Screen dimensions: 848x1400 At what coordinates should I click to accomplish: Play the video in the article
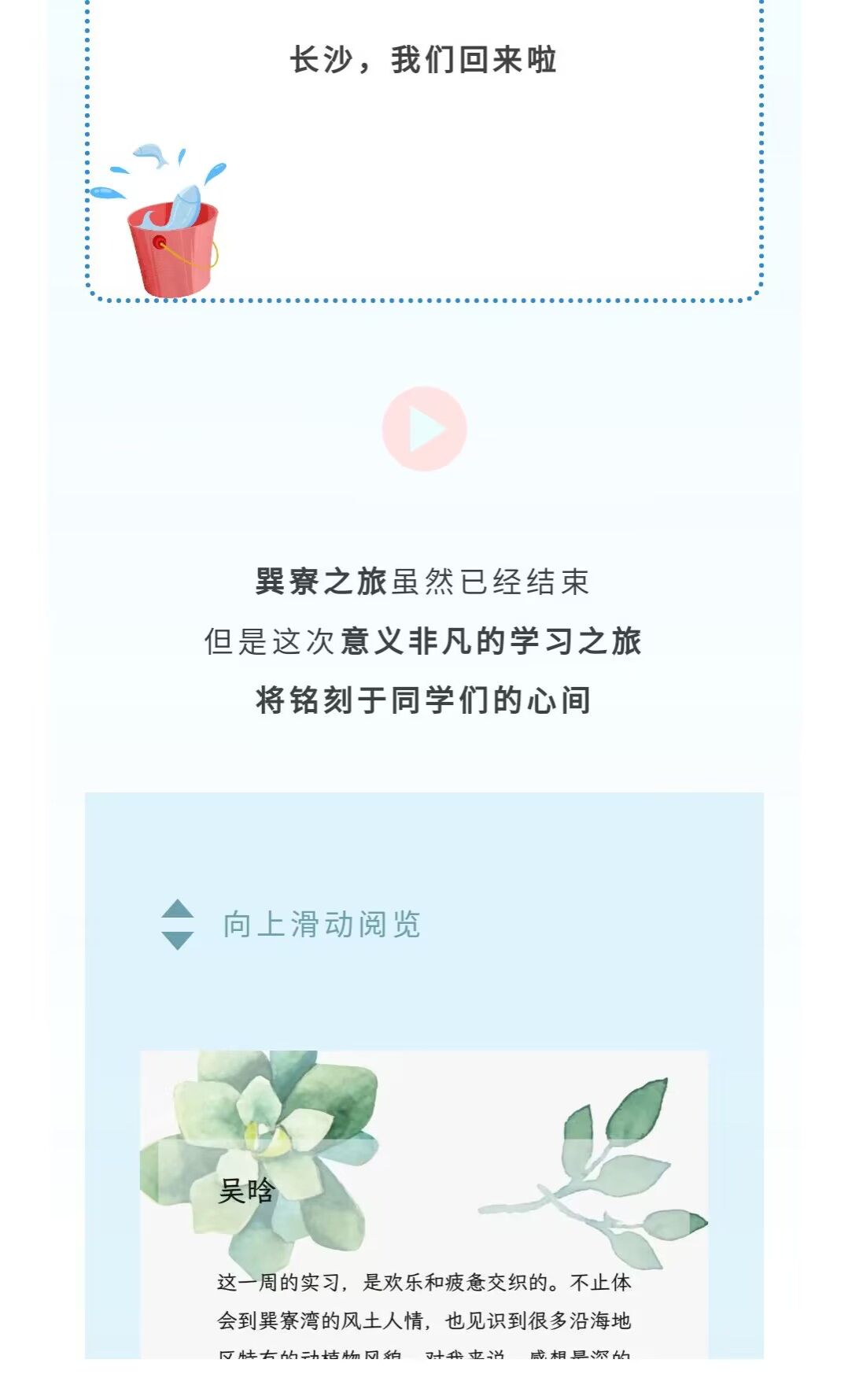tap(424, 429)
